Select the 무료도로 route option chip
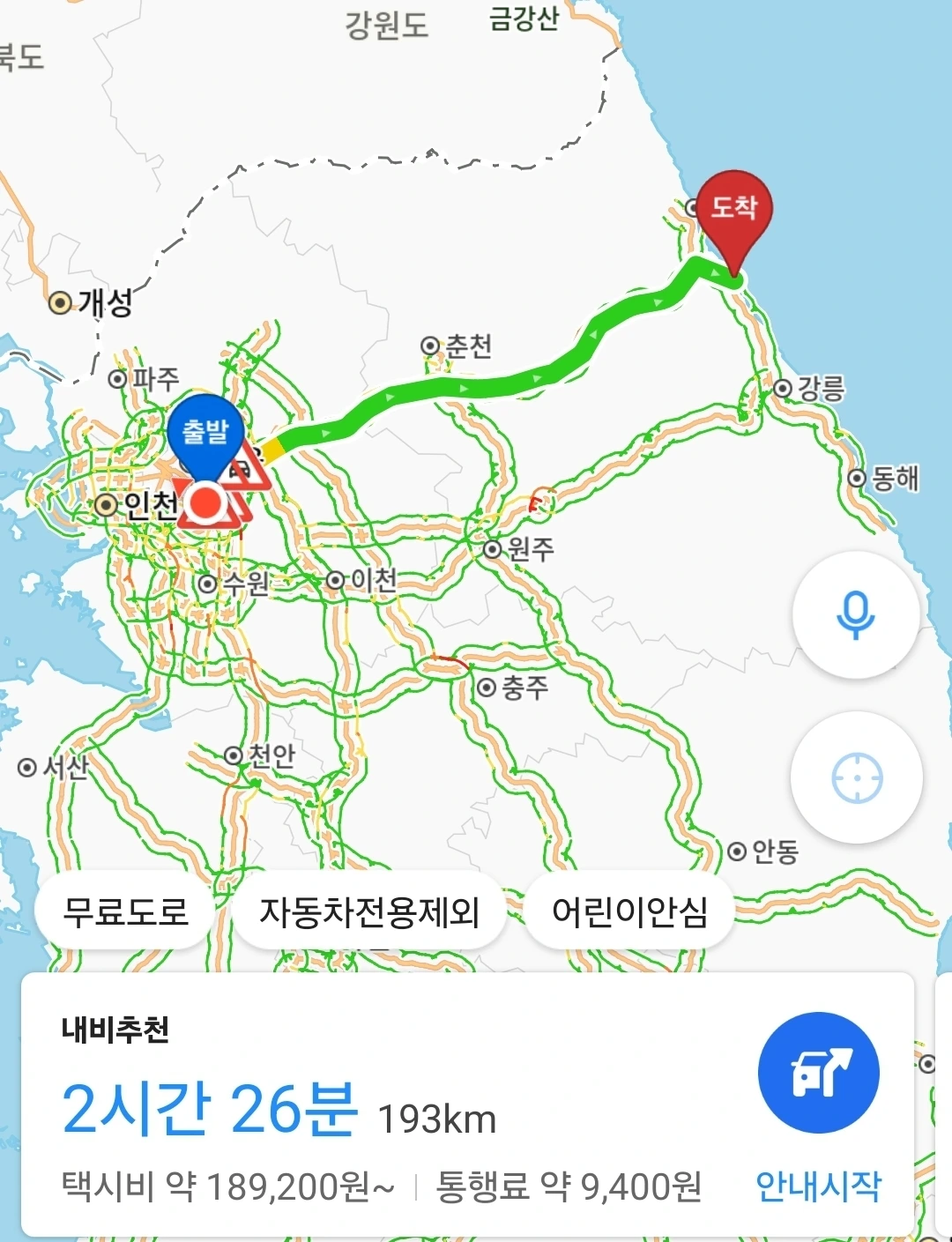This screenshot has height=1242, width=952. pos(125,911)
